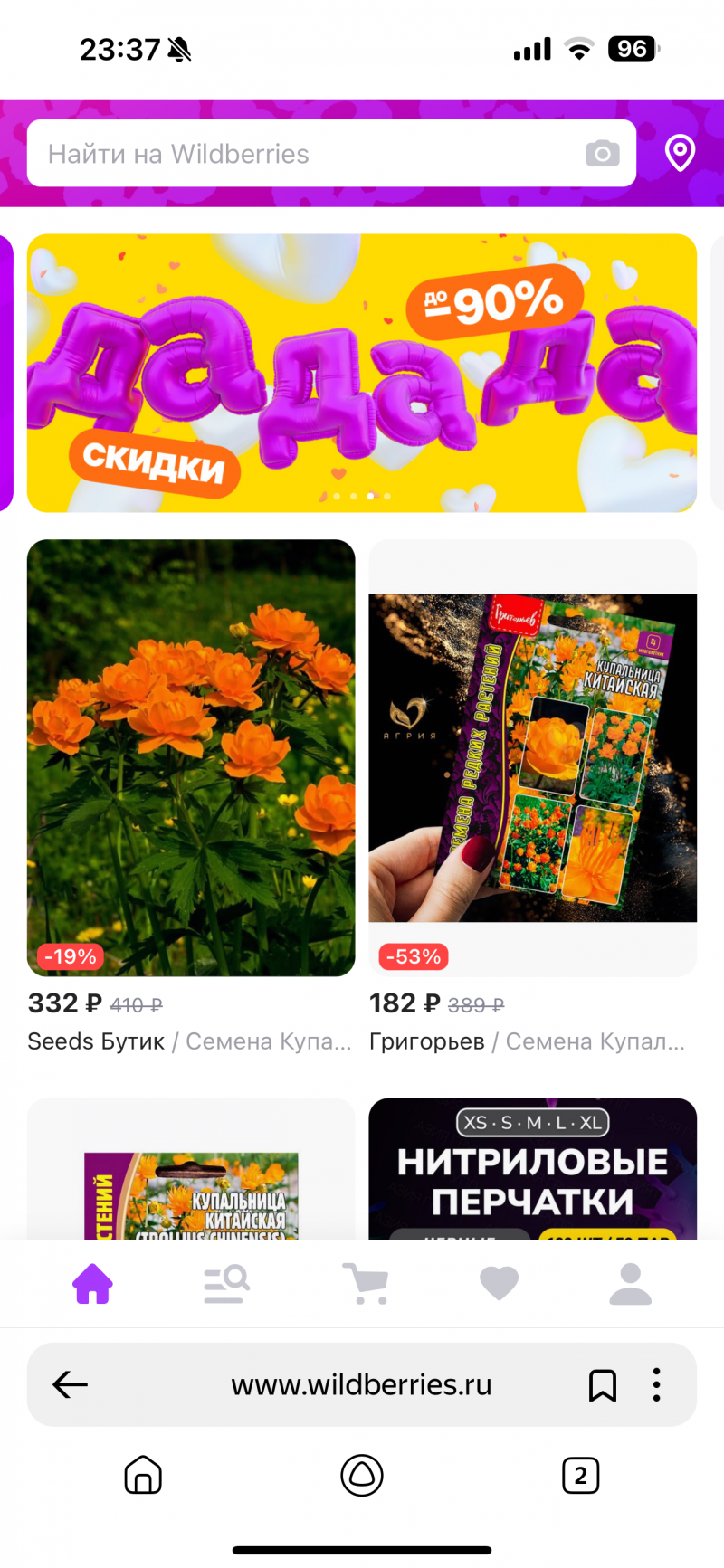Switch to the home tab
Image resolution: width=724 pixels, height=1568 pixels.
coord(92,1284)
